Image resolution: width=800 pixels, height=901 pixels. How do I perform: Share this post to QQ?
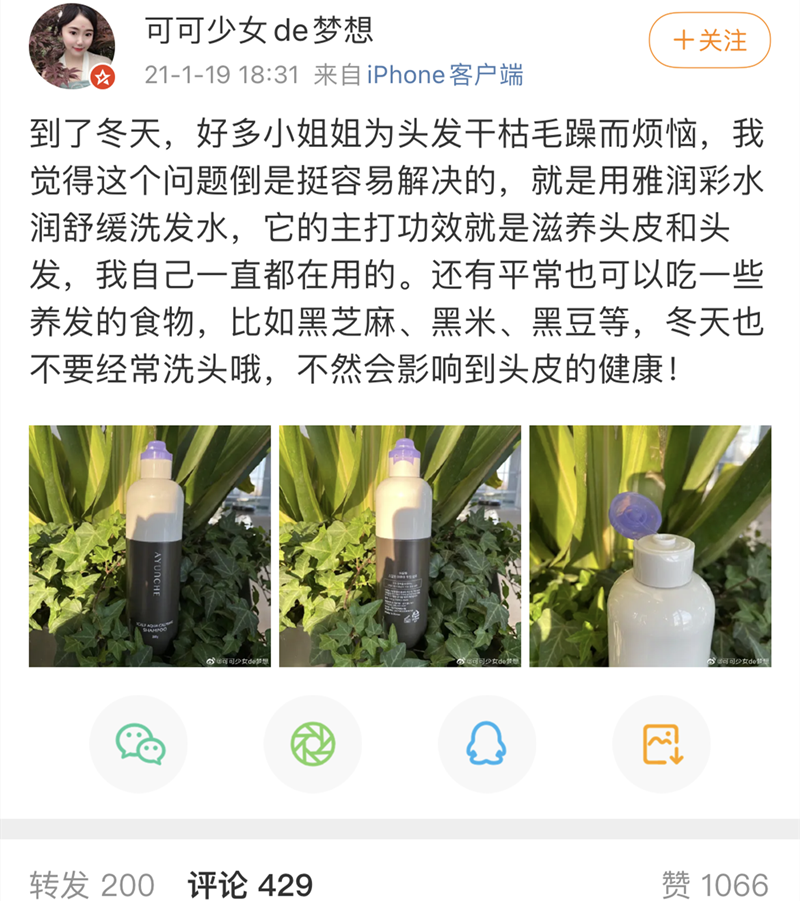pyautogui.click(x=487, y=744)
